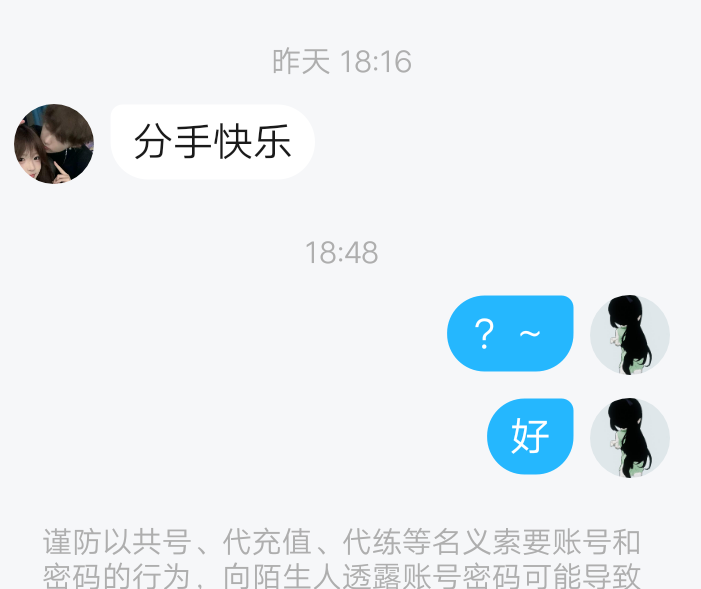701x589 pixels.
Task: Tap own avatar beside the '好' message
Action: pos(629,437)
